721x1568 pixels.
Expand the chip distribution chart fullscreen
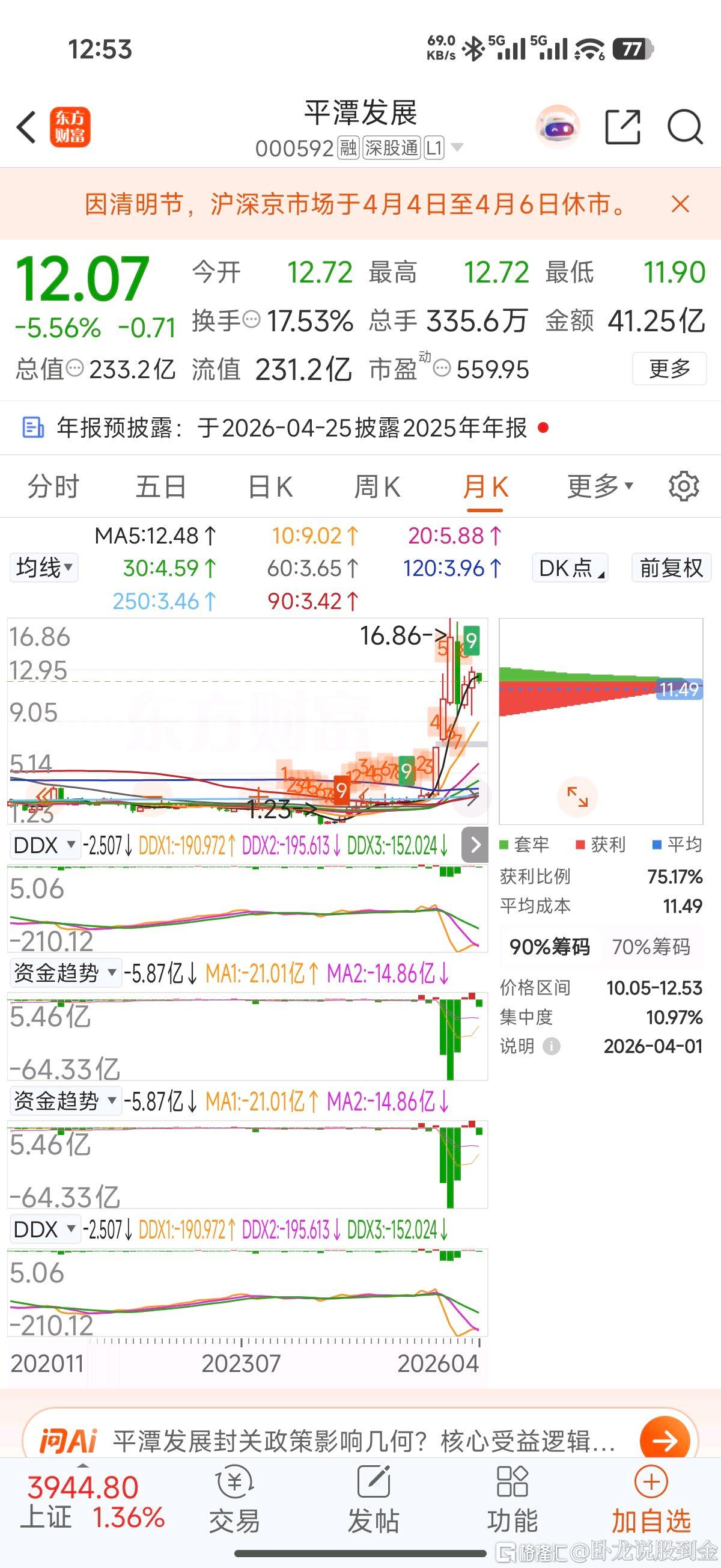[577, 796]
